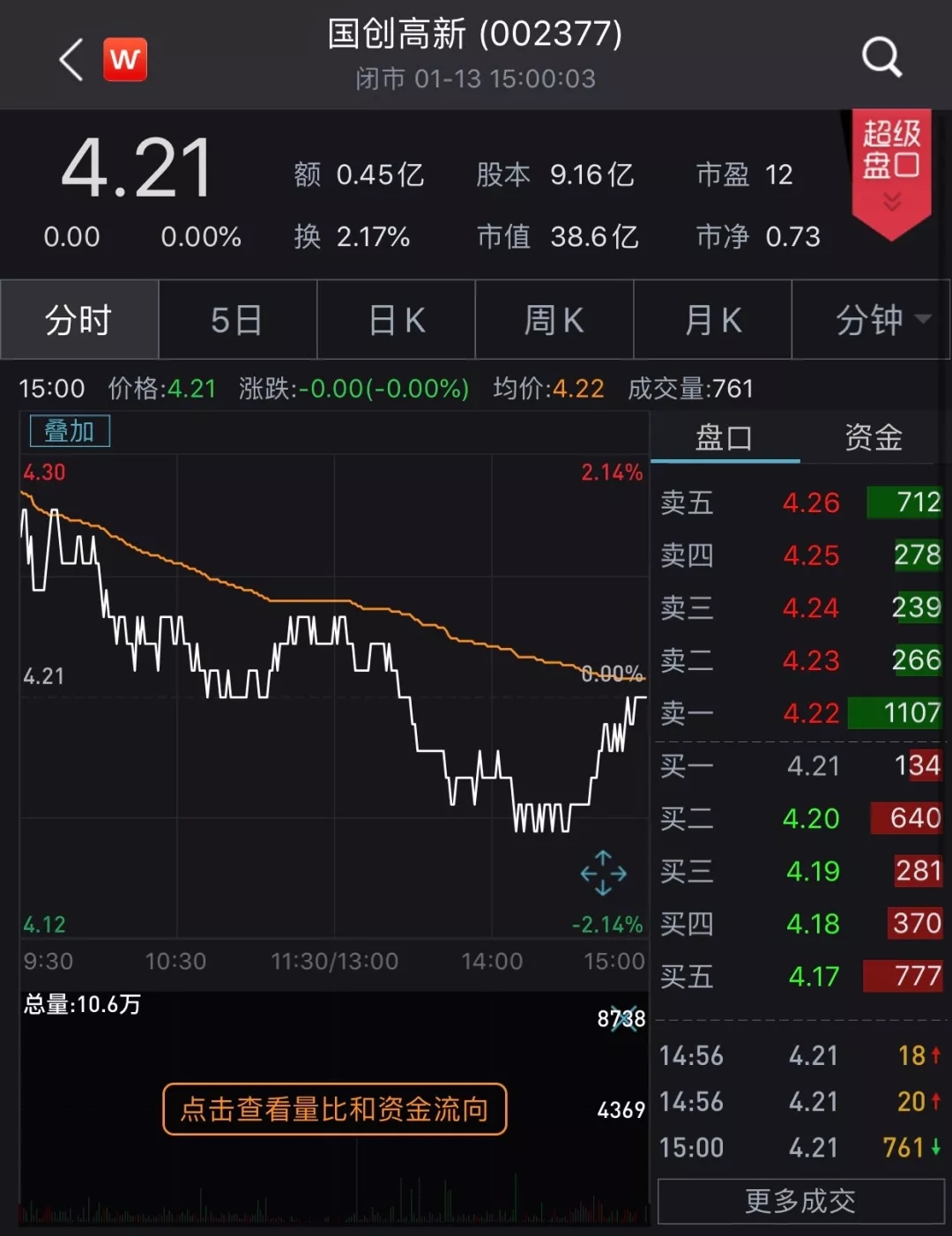Open the search magnifier
Viewport: 952px width, 1236px height.
click(881, 58)
